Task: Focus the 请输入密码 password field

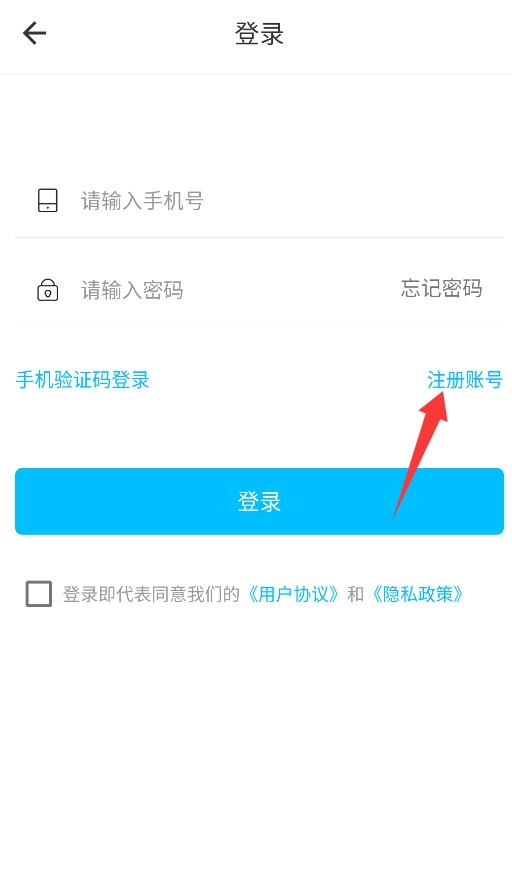Action: click(x=210, y=290)
